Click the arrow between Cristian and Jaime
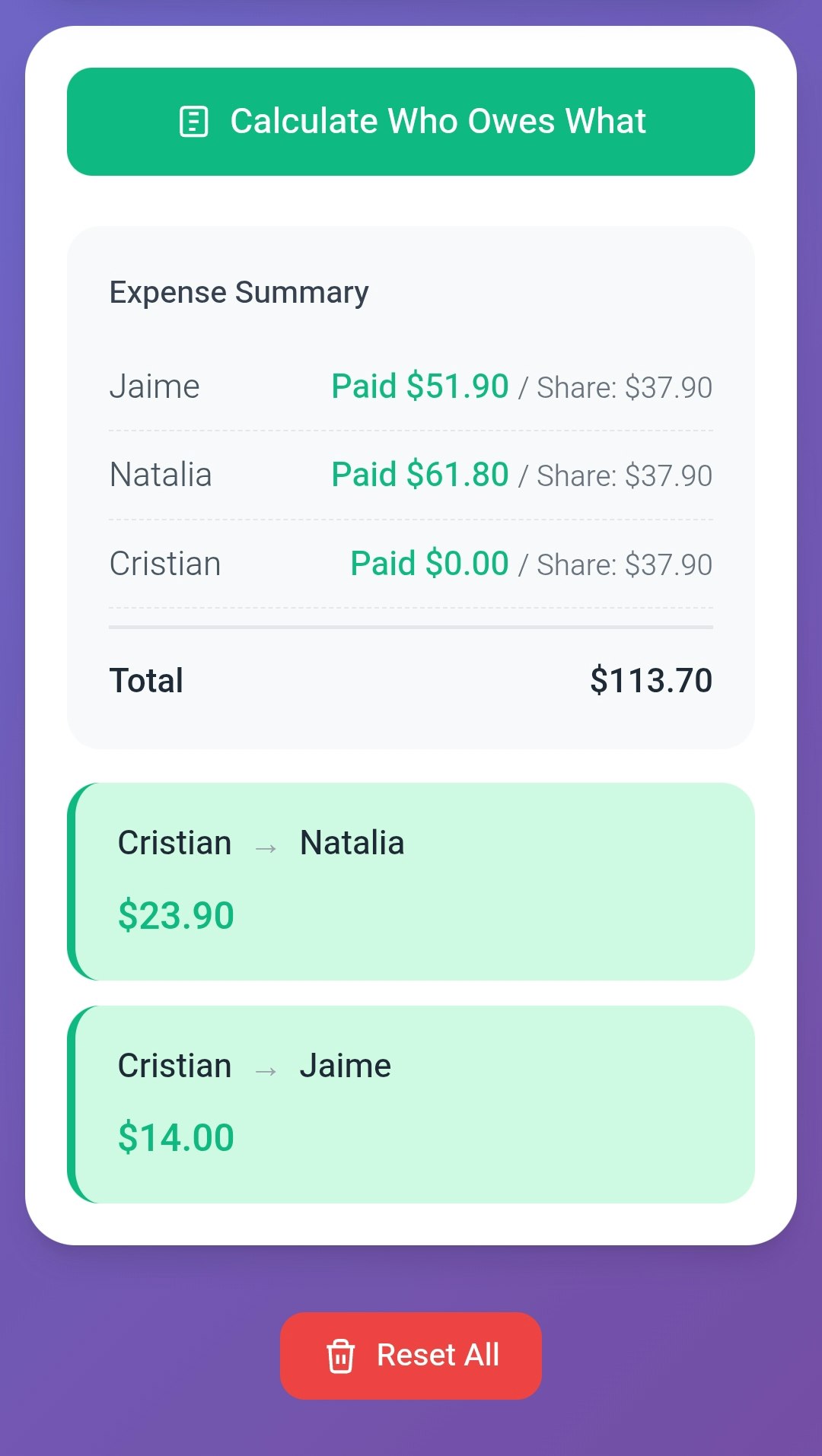This screenshot has width=822, height=1456. coord(267,1070)
